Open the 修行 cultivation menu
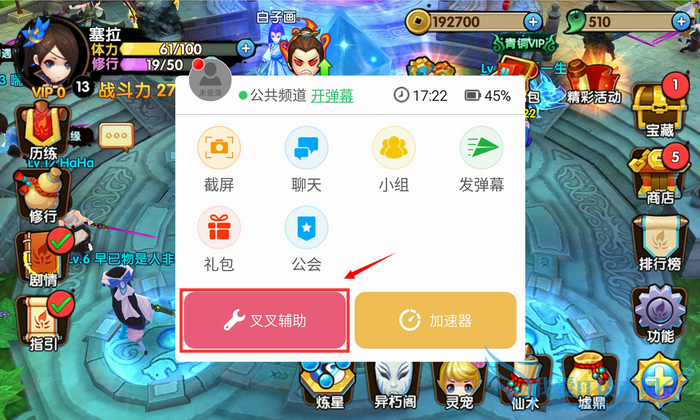 tap(42, 194)
